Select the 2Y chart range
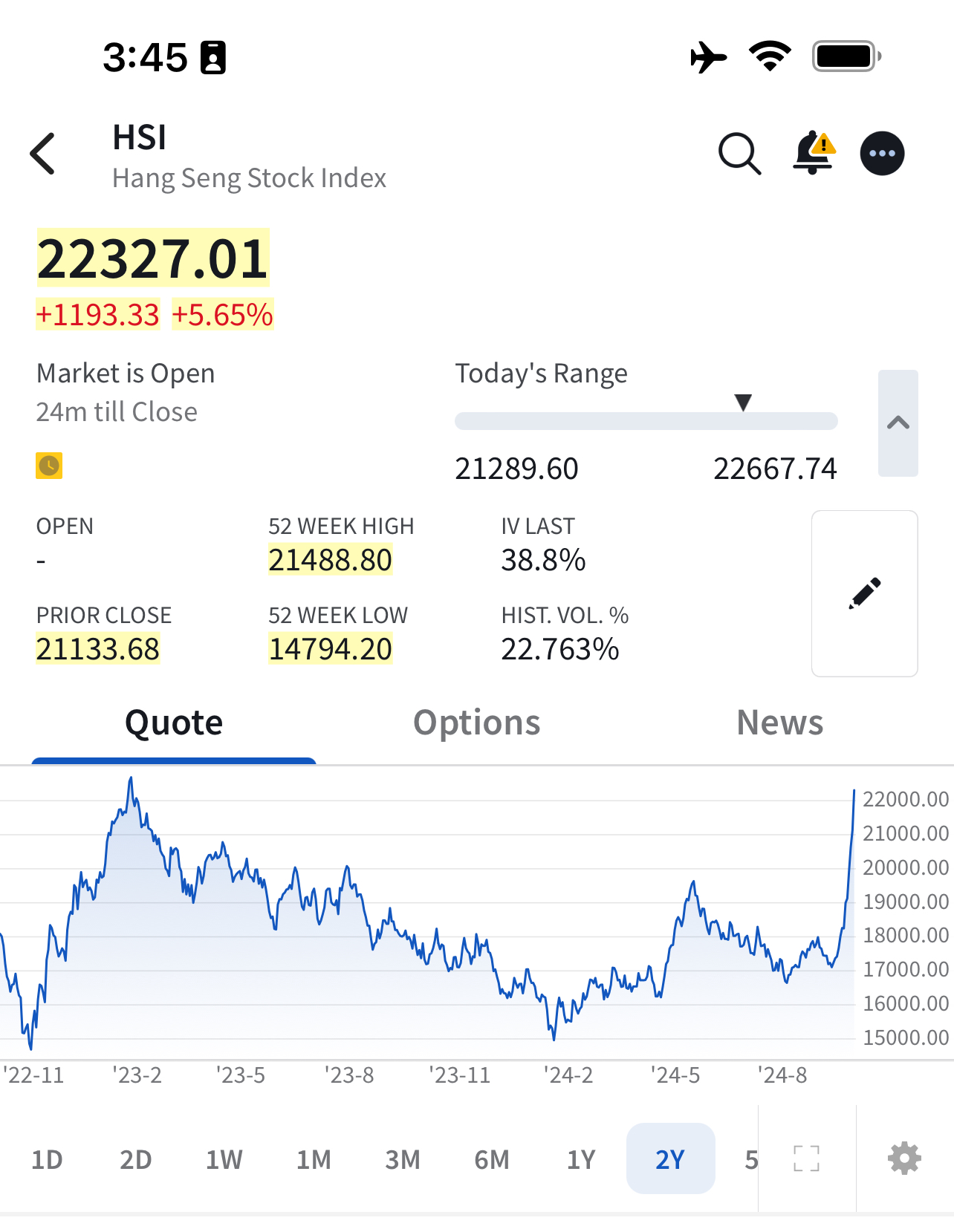 click(670, 1159)
